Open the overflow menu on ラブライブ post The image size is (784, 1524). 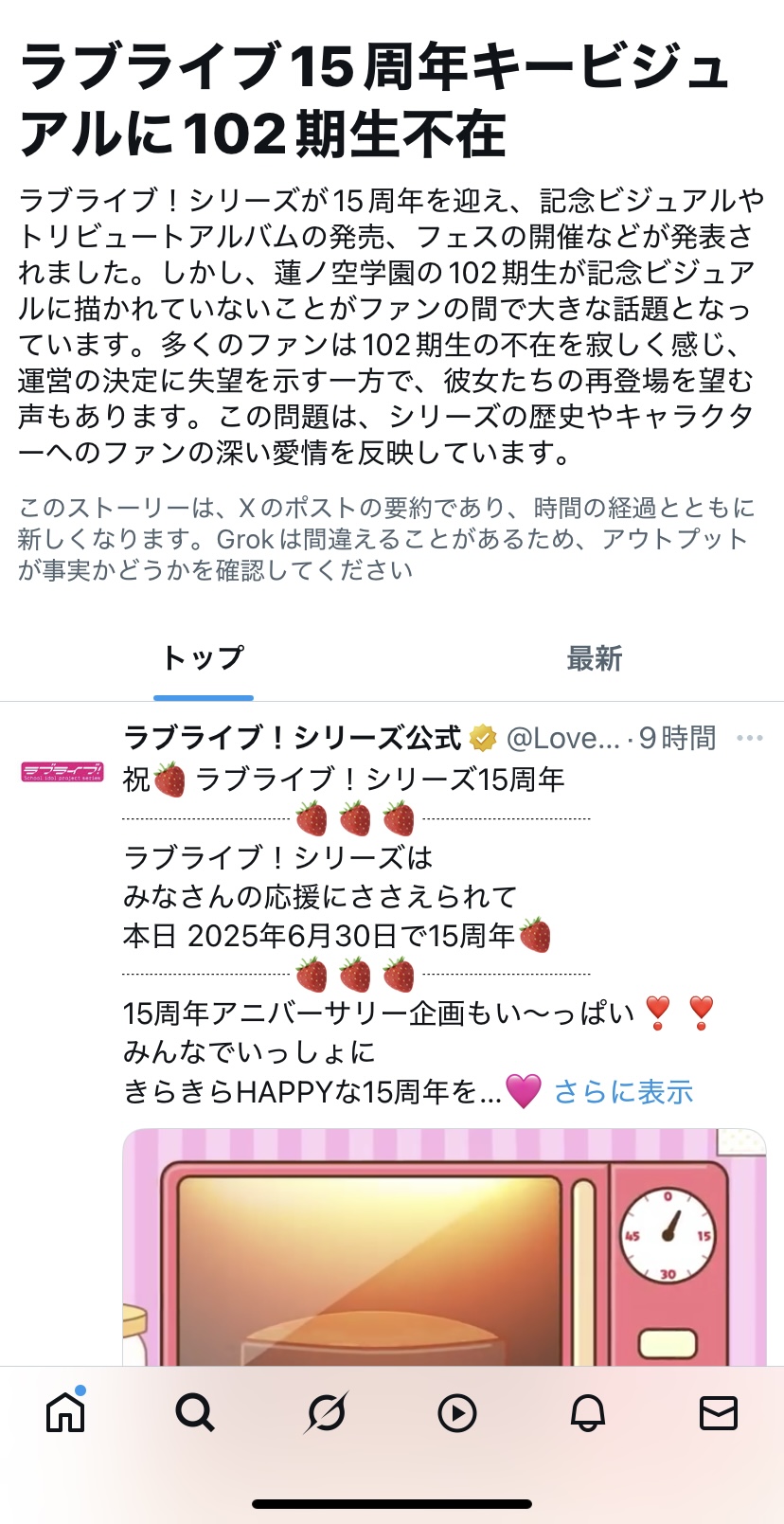pyautogui.click(x=749, y=738)
